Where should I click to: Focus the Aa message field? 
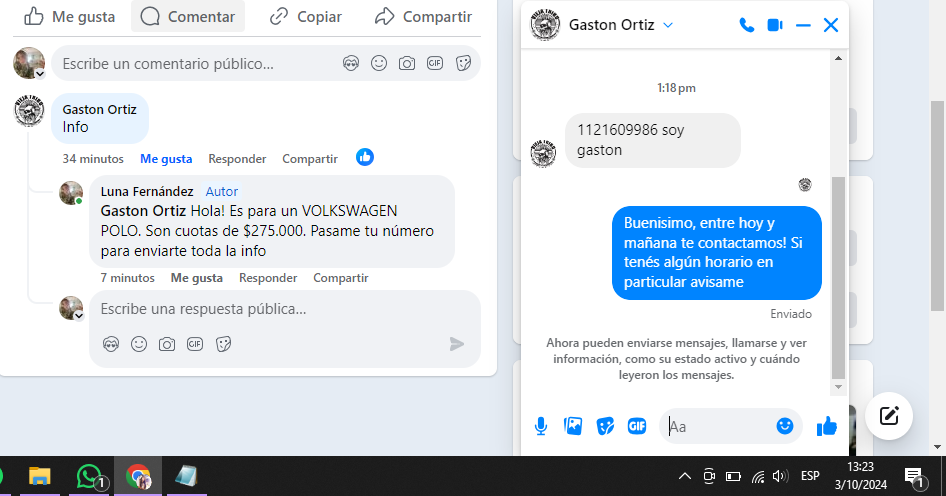point(720,426)
